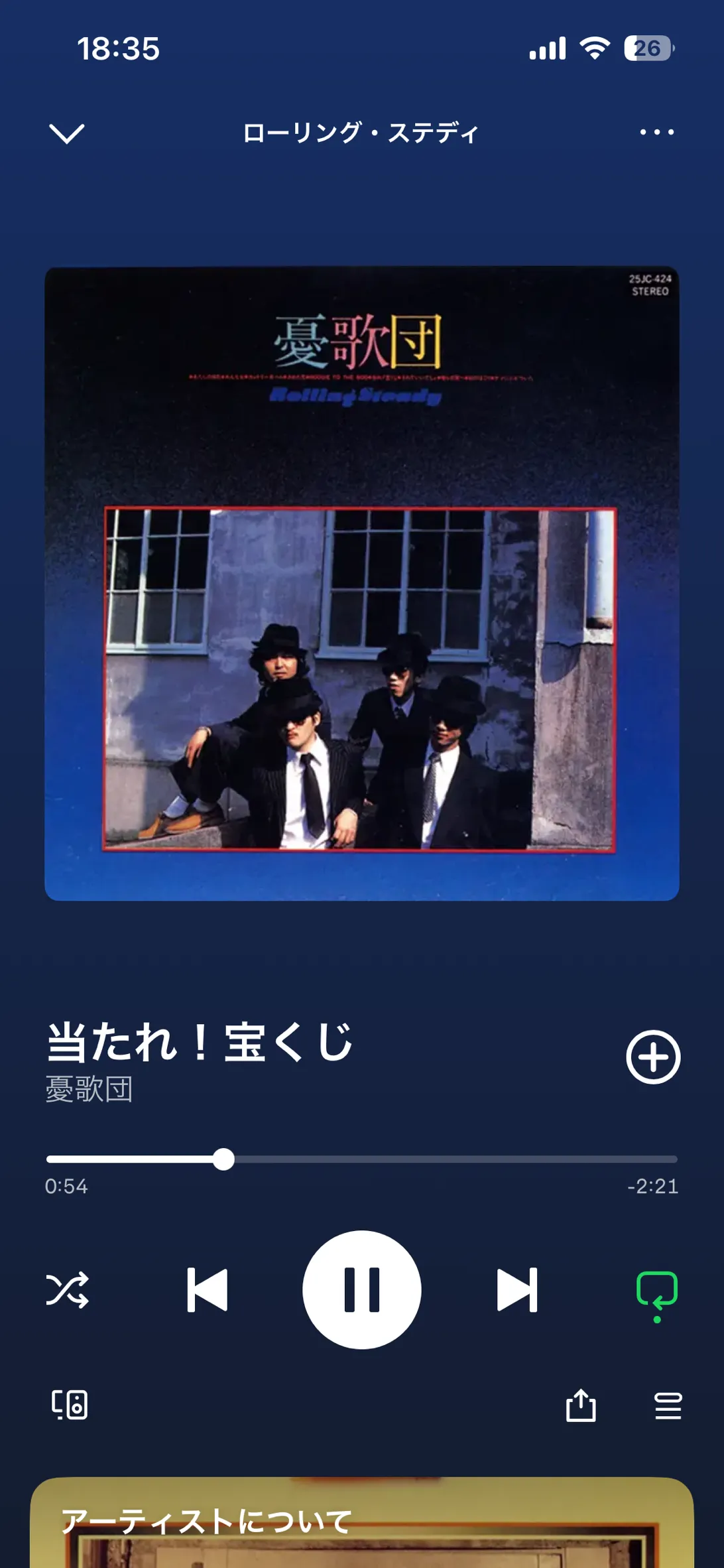
Task: Open the three-dot more options menu
Action: click(656, 133)
